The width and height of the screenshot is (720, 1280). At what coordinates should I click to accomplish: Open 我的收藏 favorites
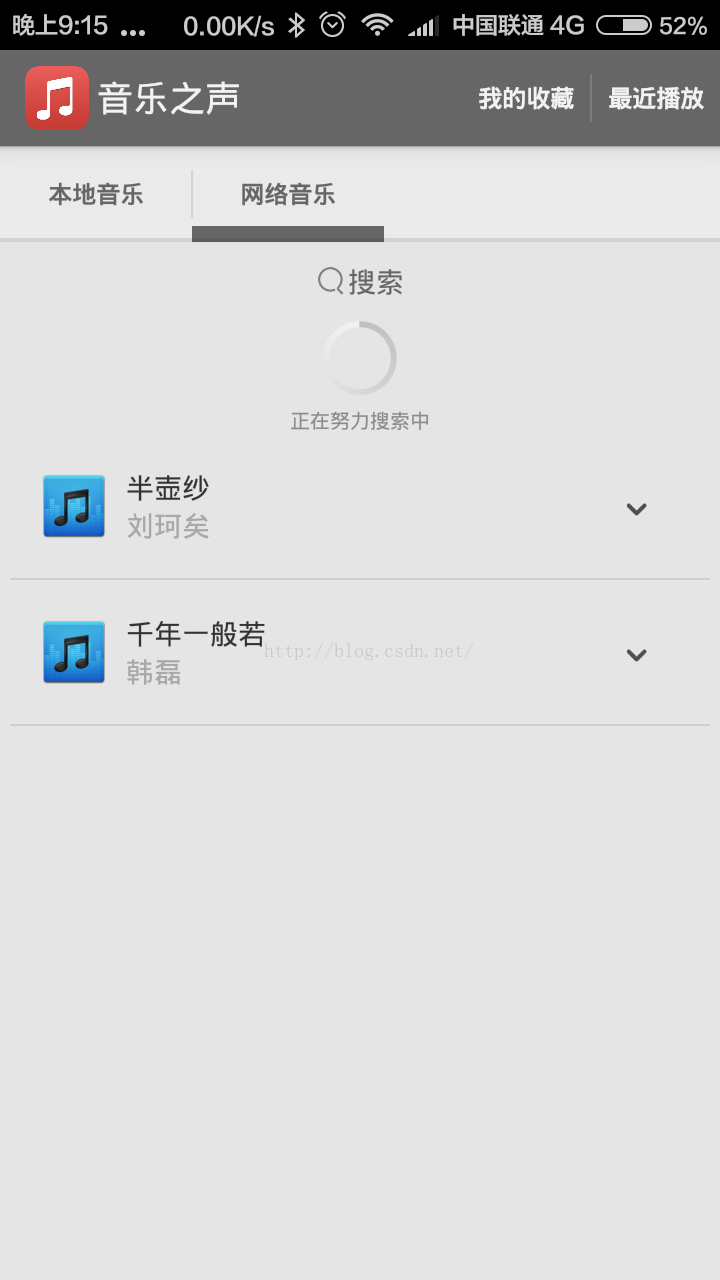coord(526,98)
